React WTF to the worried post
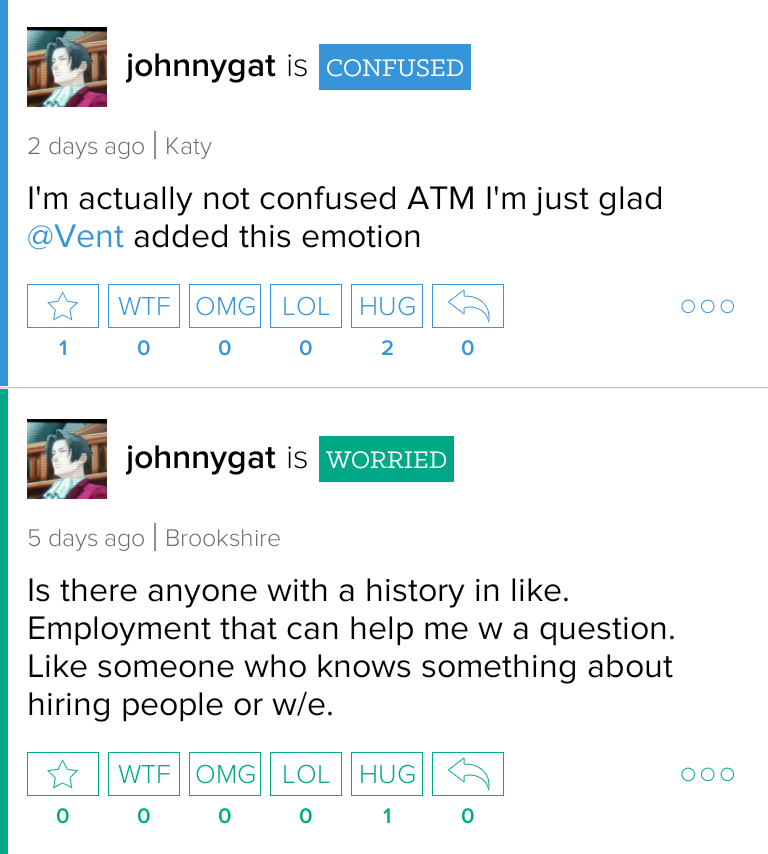 144,774
